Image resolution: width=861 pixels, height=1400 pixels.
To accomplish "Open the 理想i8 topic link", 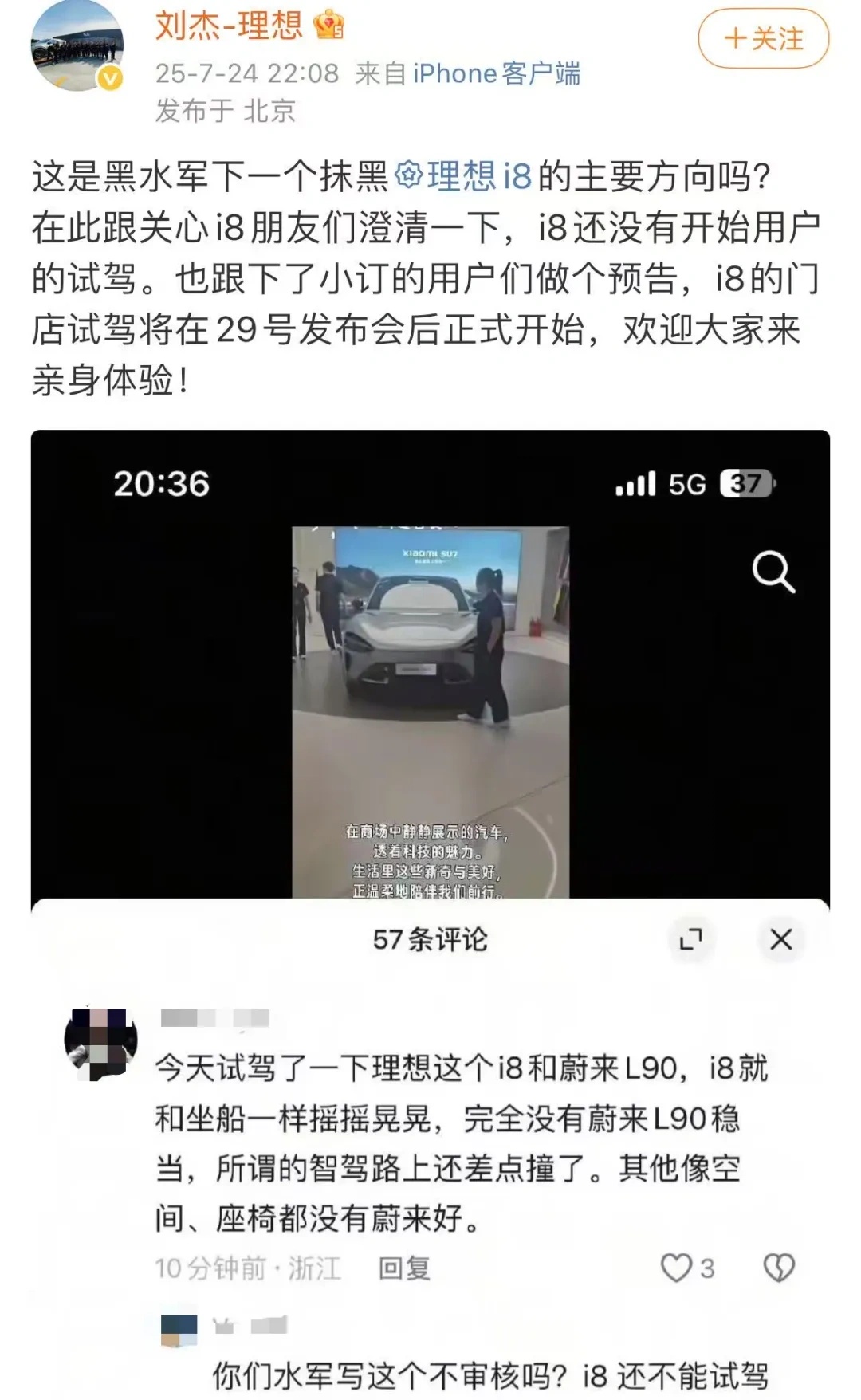I will click(464, 176).
